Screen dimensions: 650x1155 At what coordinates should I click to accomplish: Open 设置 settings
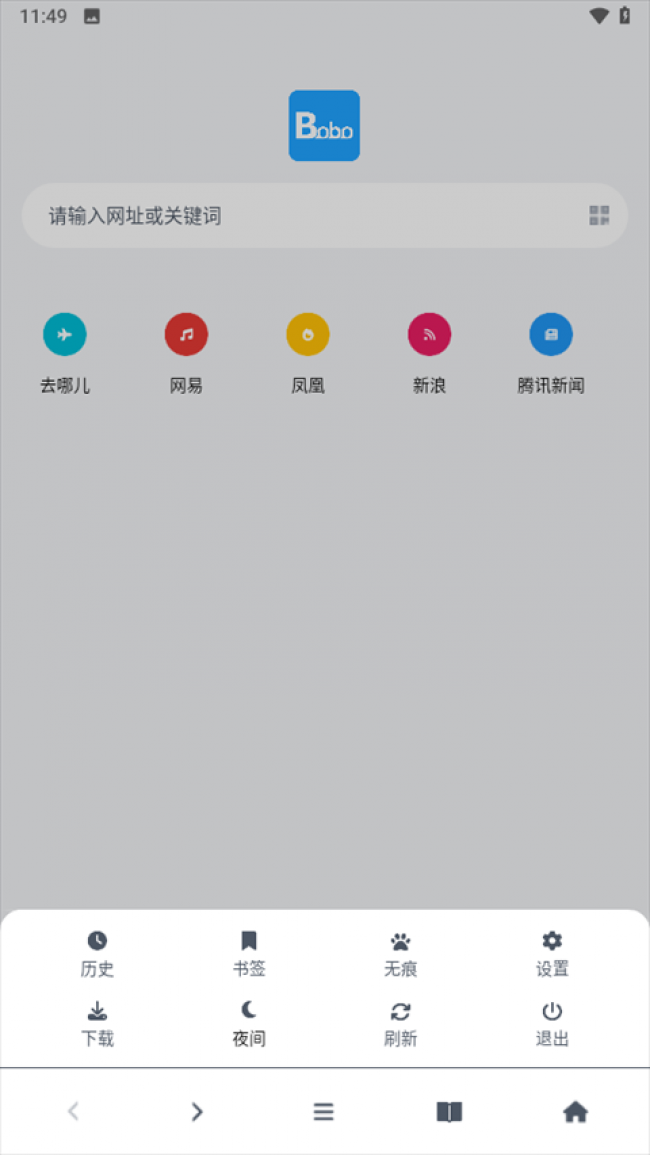(x=552, y=953)
